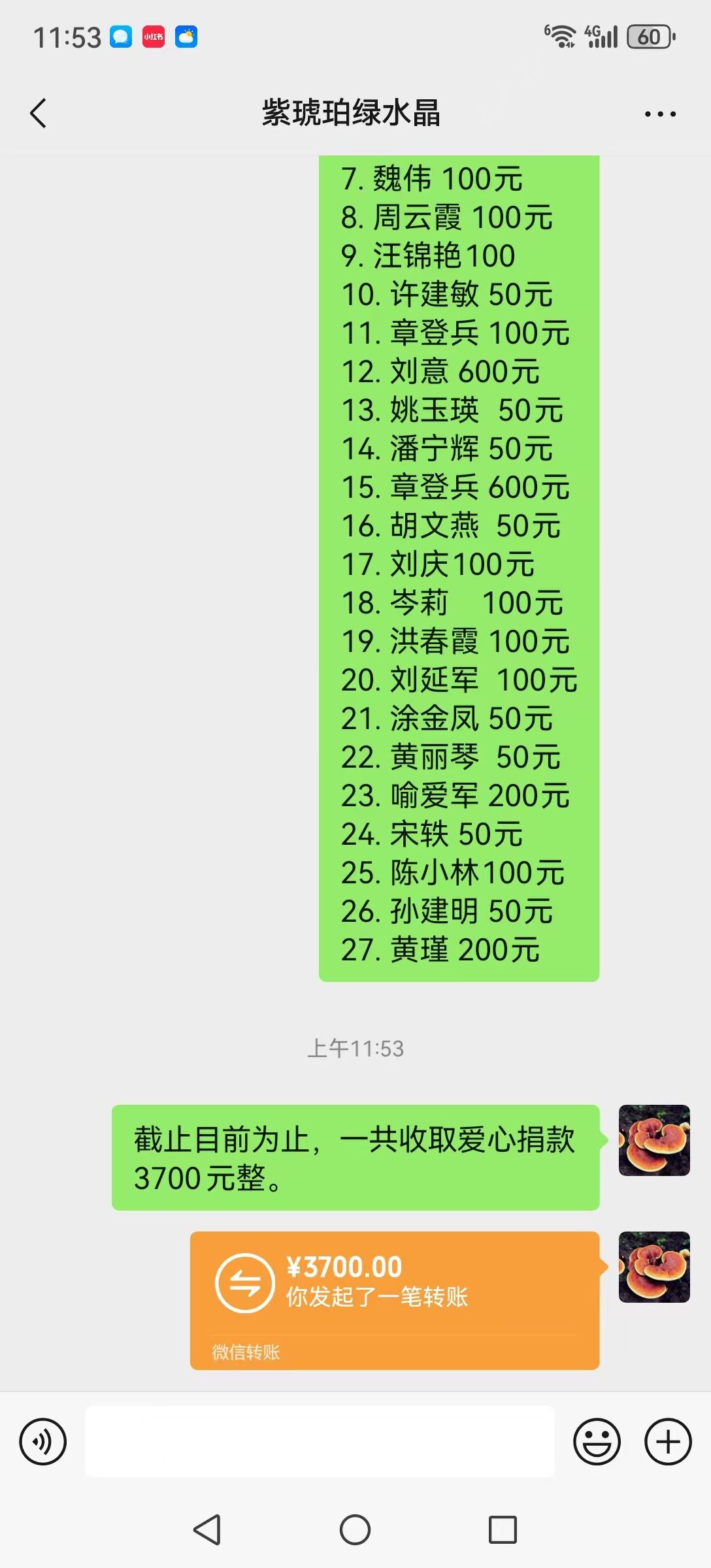Image resolution: width=711 pixels, height=1568 pixels.
Task: Open the emoji sticker panel
Action: pyautogui.click(x=597, y=1441)
